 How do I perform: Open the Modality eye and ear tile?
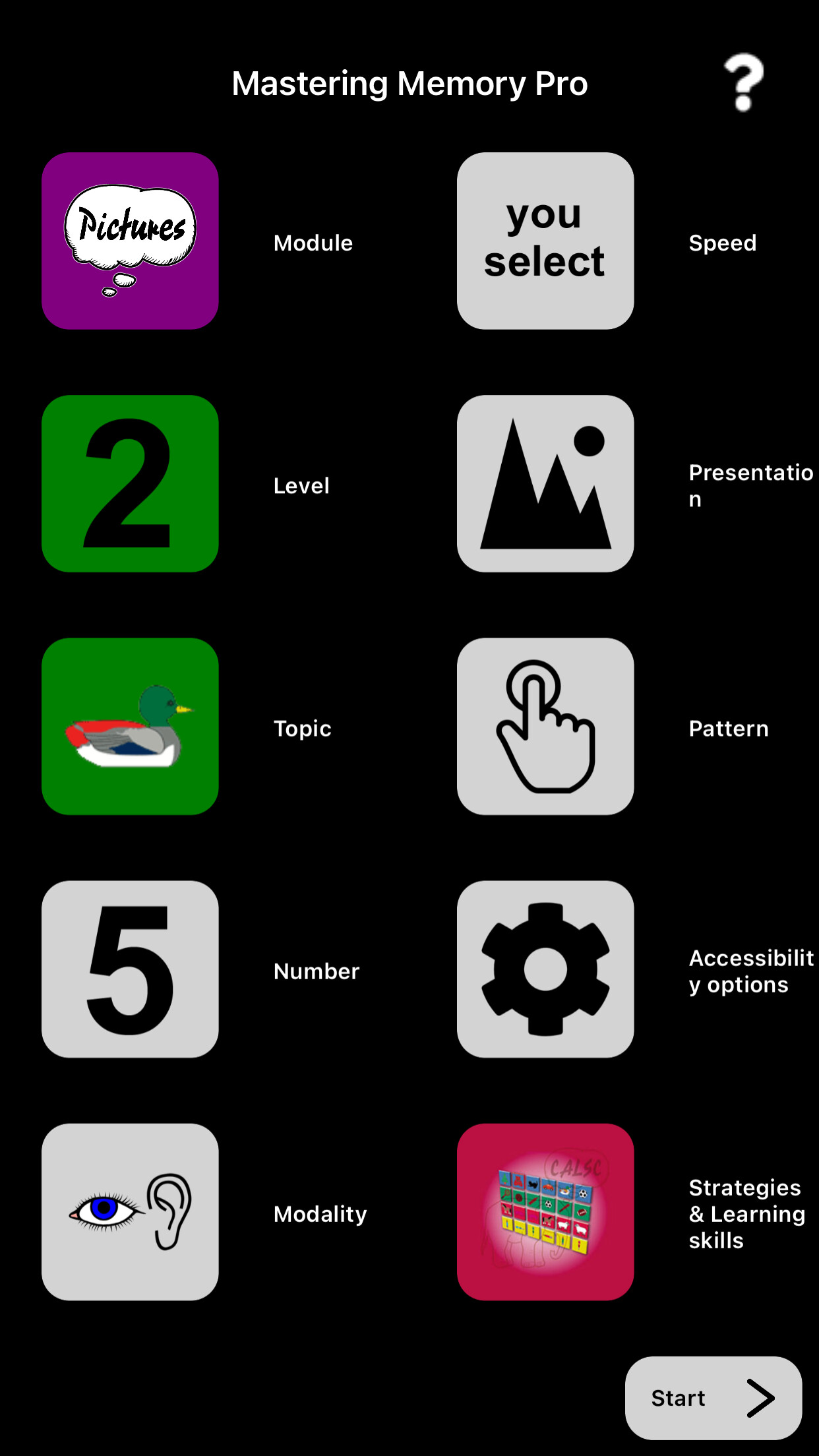pyautogui.click(x=130, y=1212)
